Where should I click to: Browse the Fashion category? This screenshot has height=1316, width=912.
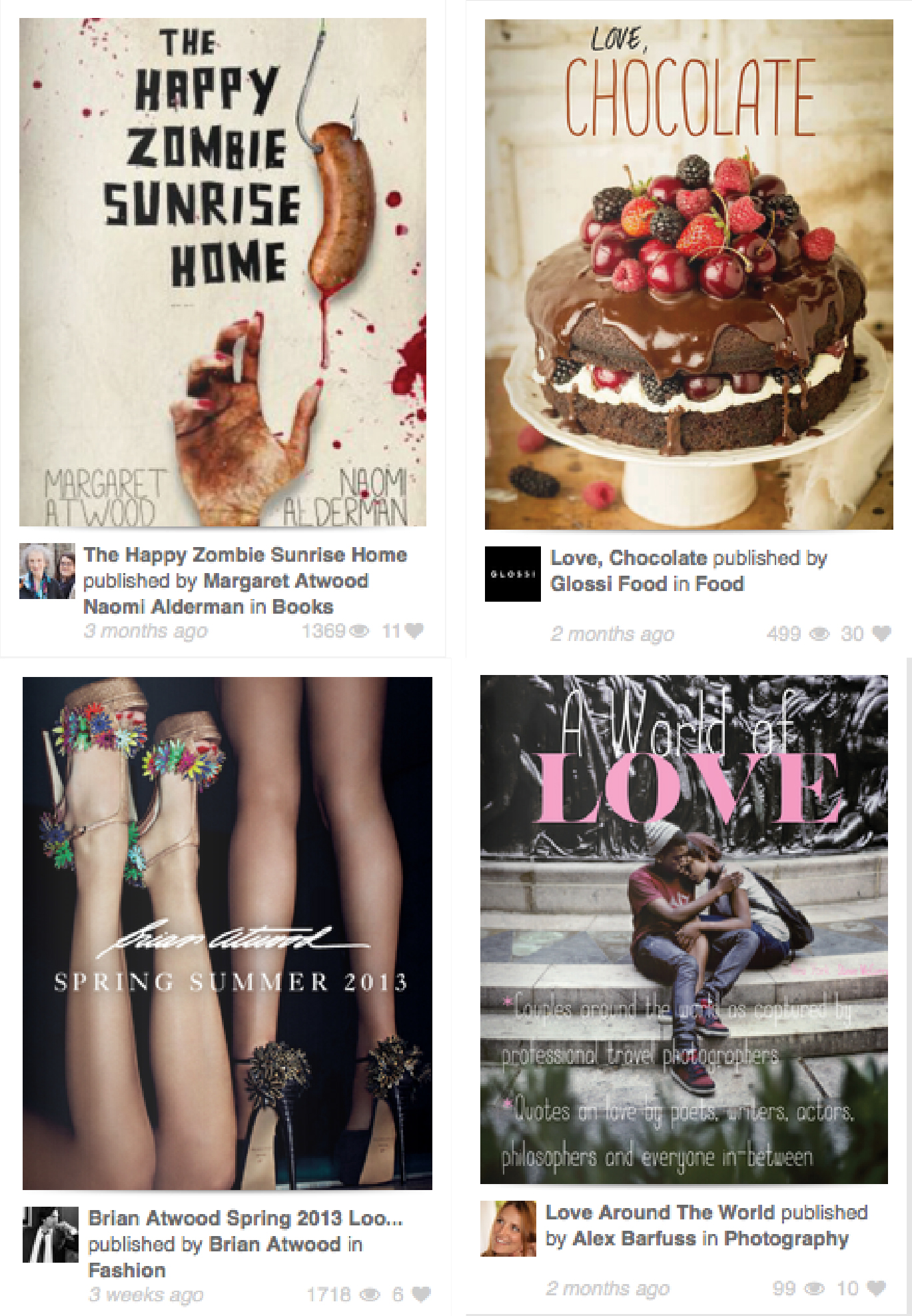[127, 1270]
